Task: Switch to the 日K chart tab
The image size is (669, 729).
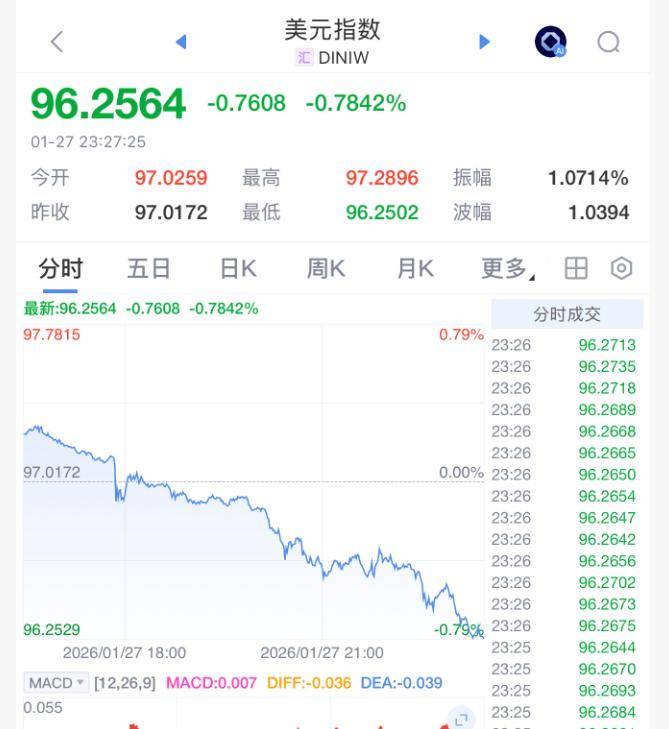Action: [x=238, y=268]
